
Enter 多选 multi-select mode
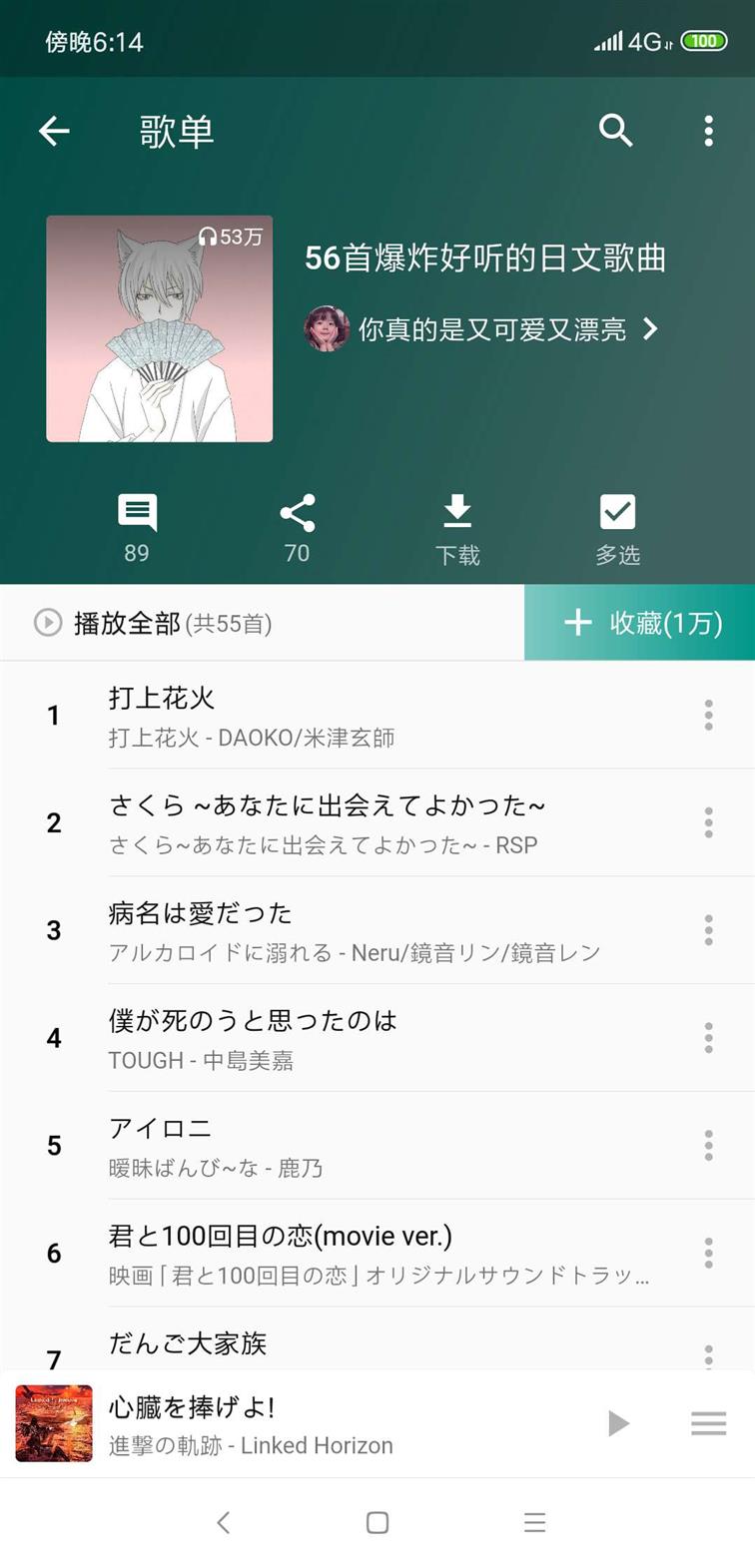[617, 527]
